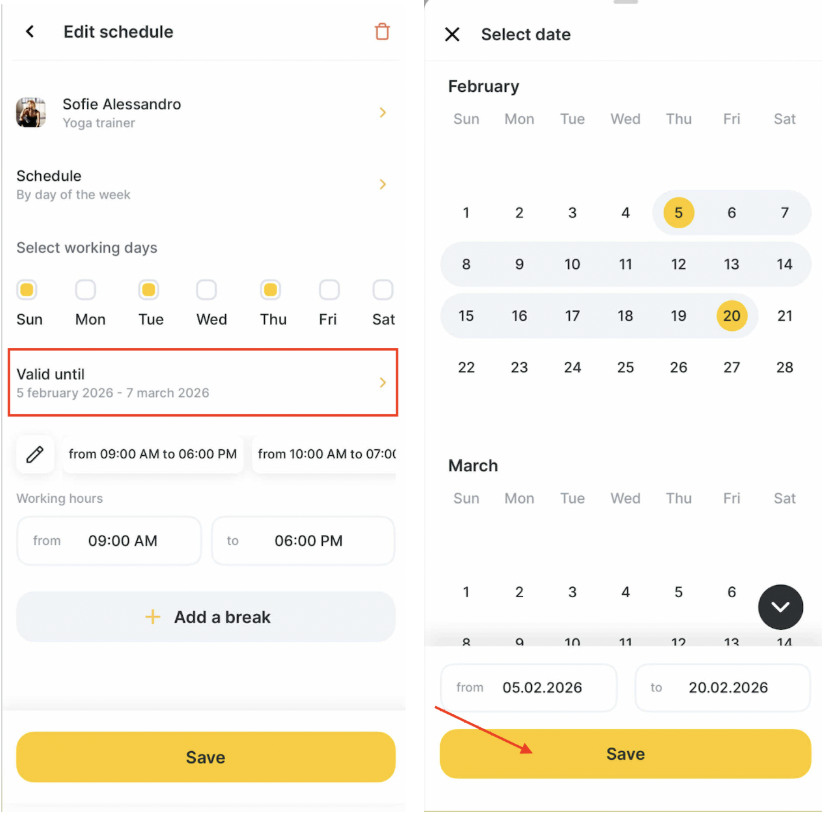Uncheck the Sun working day

(x=27, y=290)
